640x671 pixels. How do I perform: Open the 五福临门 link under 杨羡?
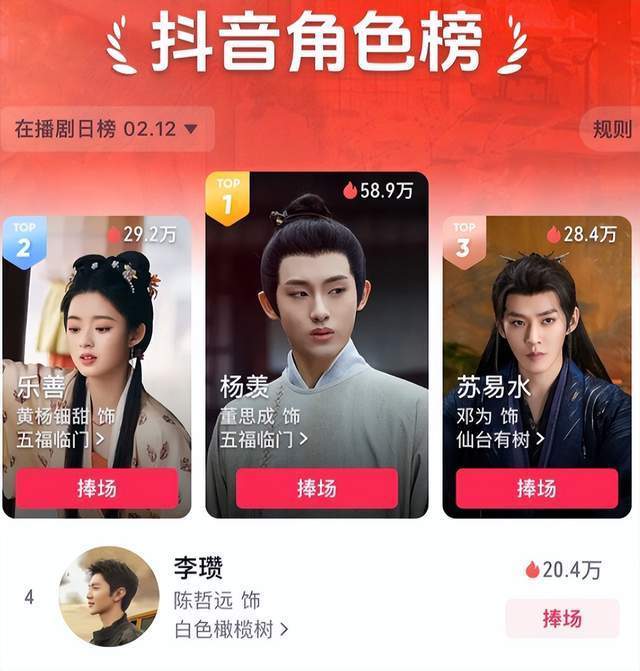click(x=264, y=438)
